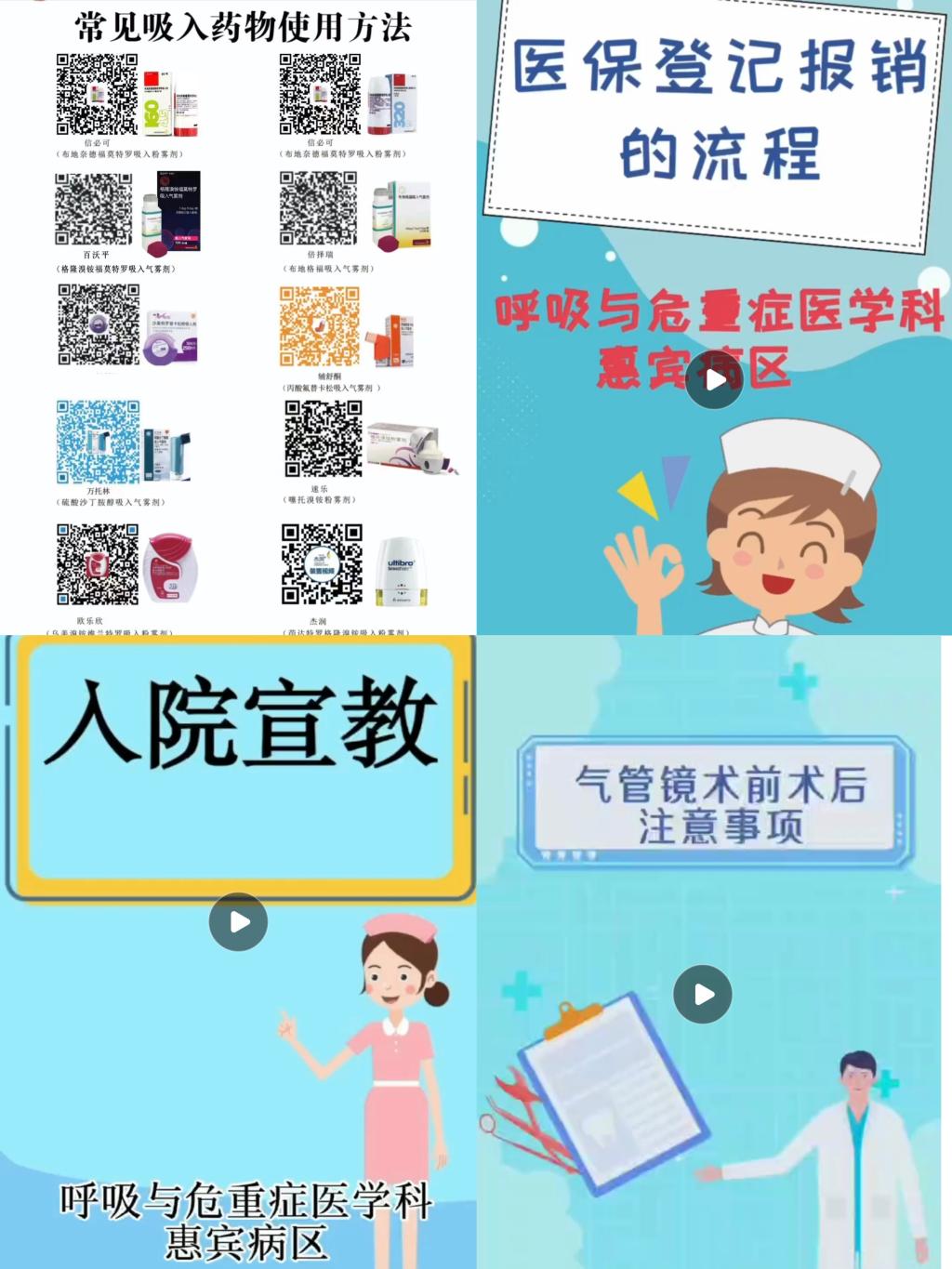Viewport: 952px width, 1269px height.
Task: Play the bronchoscopy pre/post-op precautions video
Action: click(703, 995)
